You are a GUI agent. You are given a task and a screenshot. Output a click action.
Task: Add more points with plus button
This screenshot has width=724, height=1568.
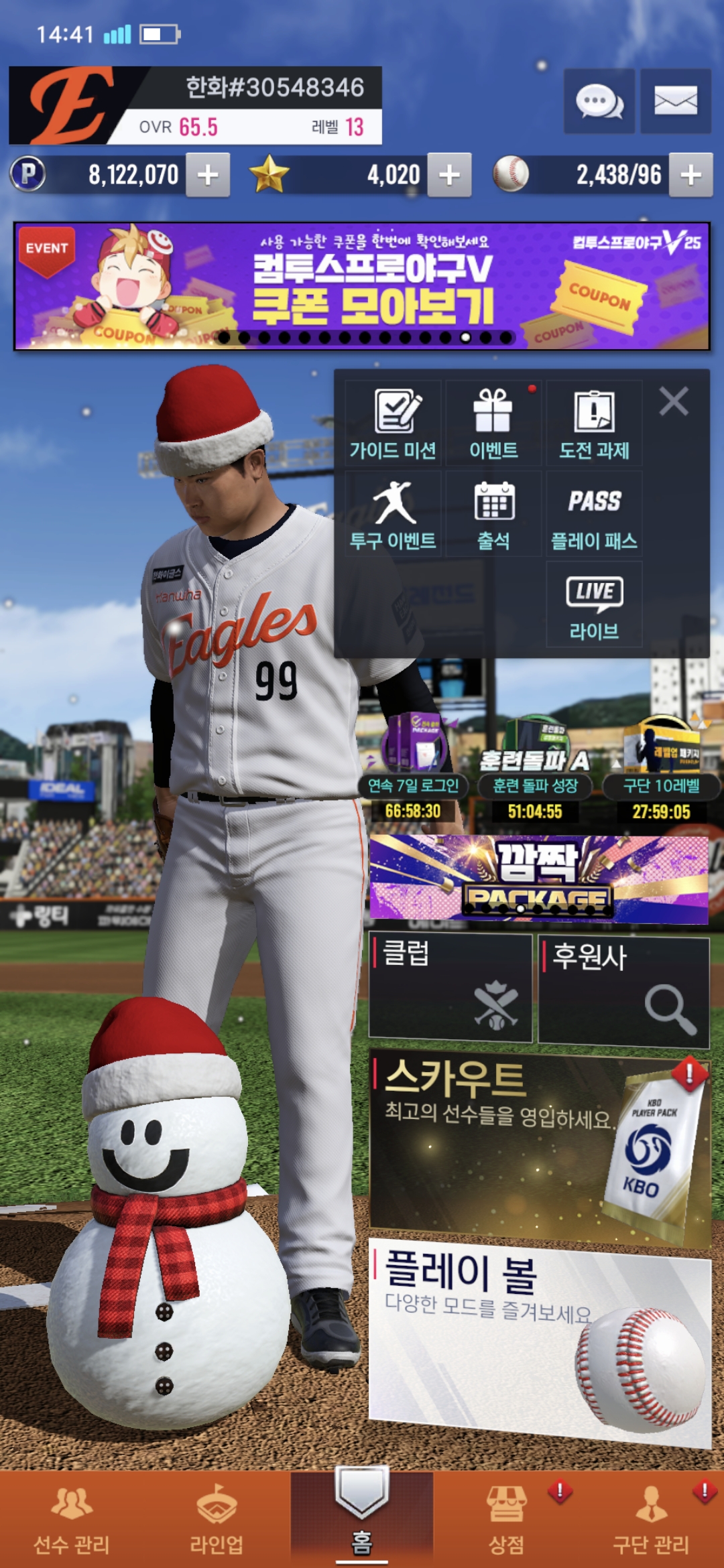[208, 175]
